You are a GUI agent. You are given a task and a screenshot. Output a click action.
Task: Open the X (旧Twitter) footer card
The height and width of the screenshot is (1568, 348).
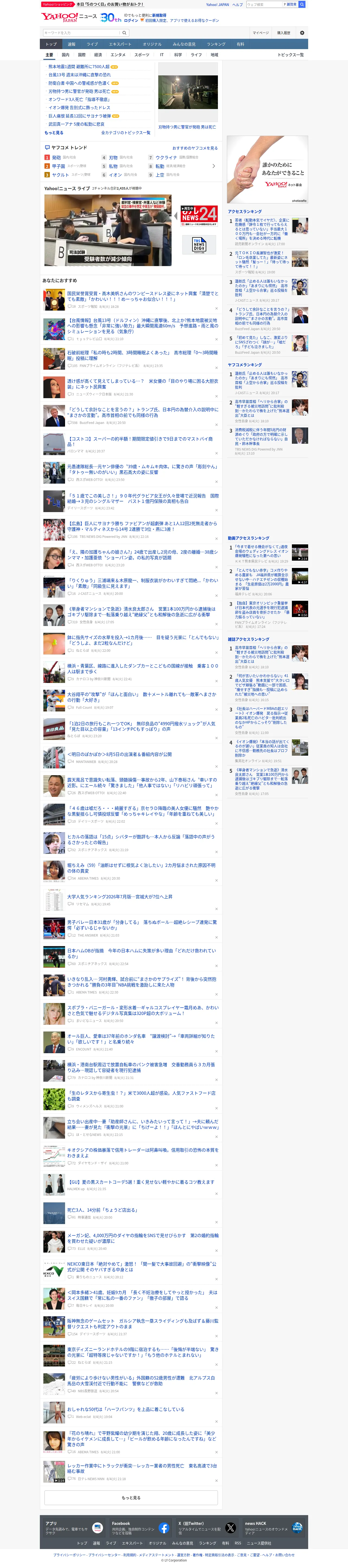coord(207,1527)
